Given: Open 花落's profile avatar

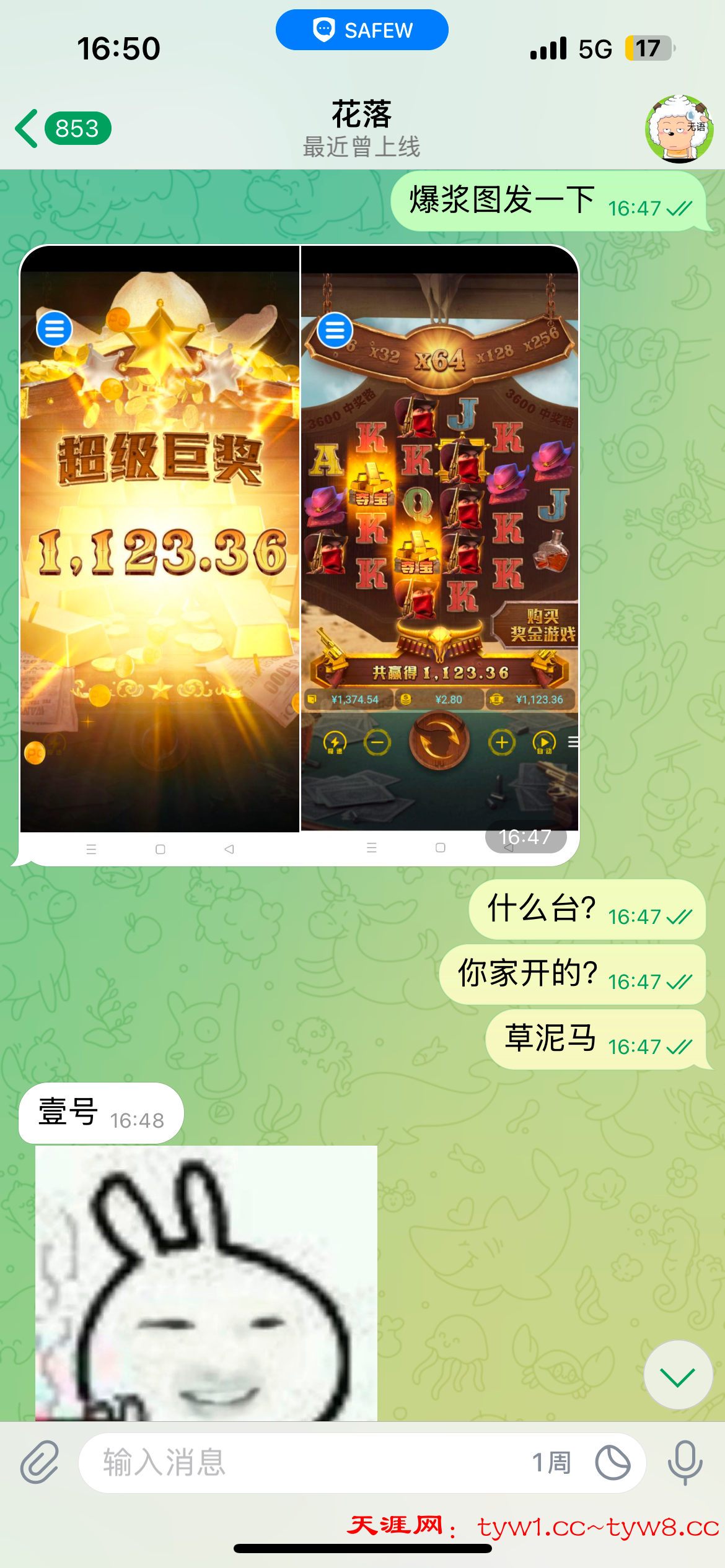Looking at the screenshot, I should (679, 129).
